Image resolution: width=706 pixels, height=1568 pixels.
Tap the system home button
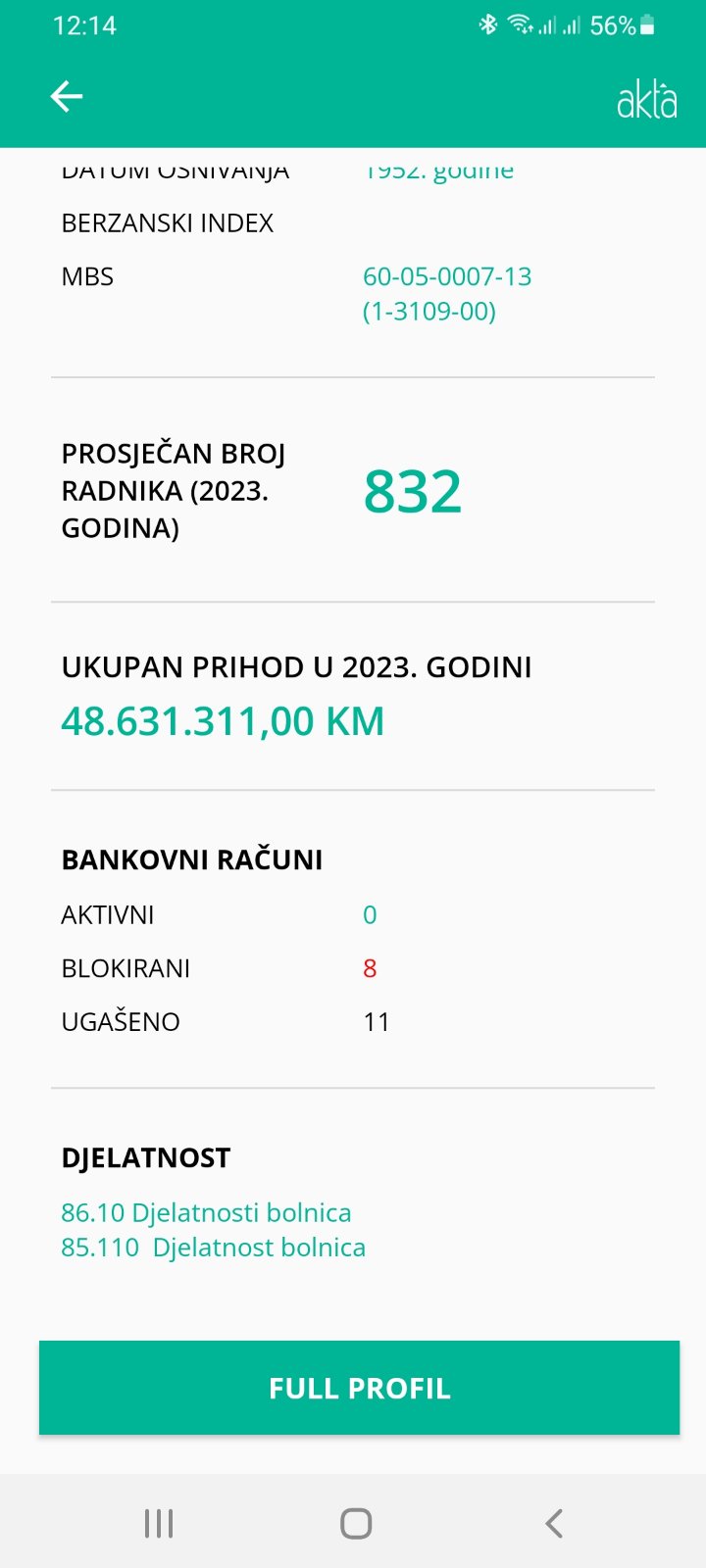pyautogui.click(x=356, y=1523)
